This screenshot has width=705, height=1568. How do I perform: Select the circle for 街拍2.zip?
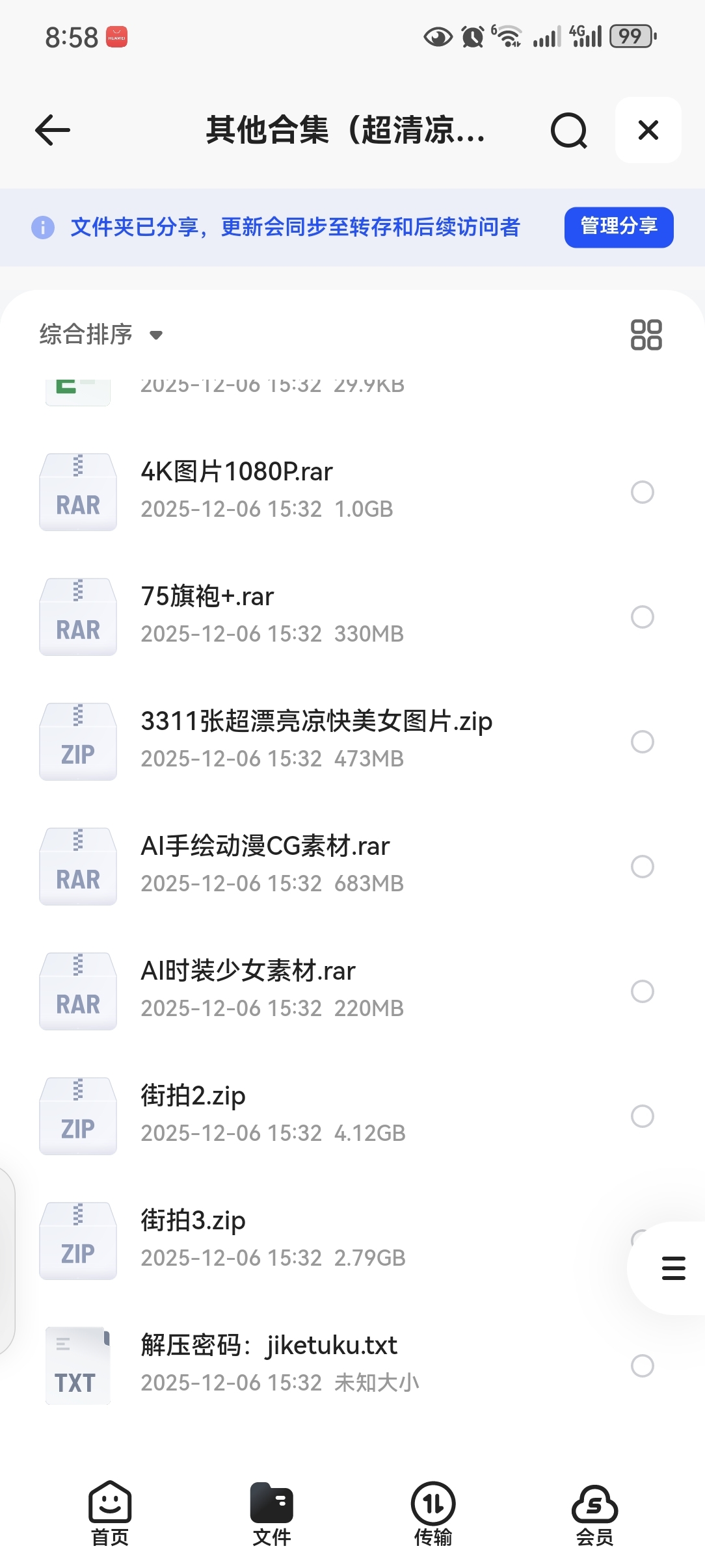tap(643, 1116)
